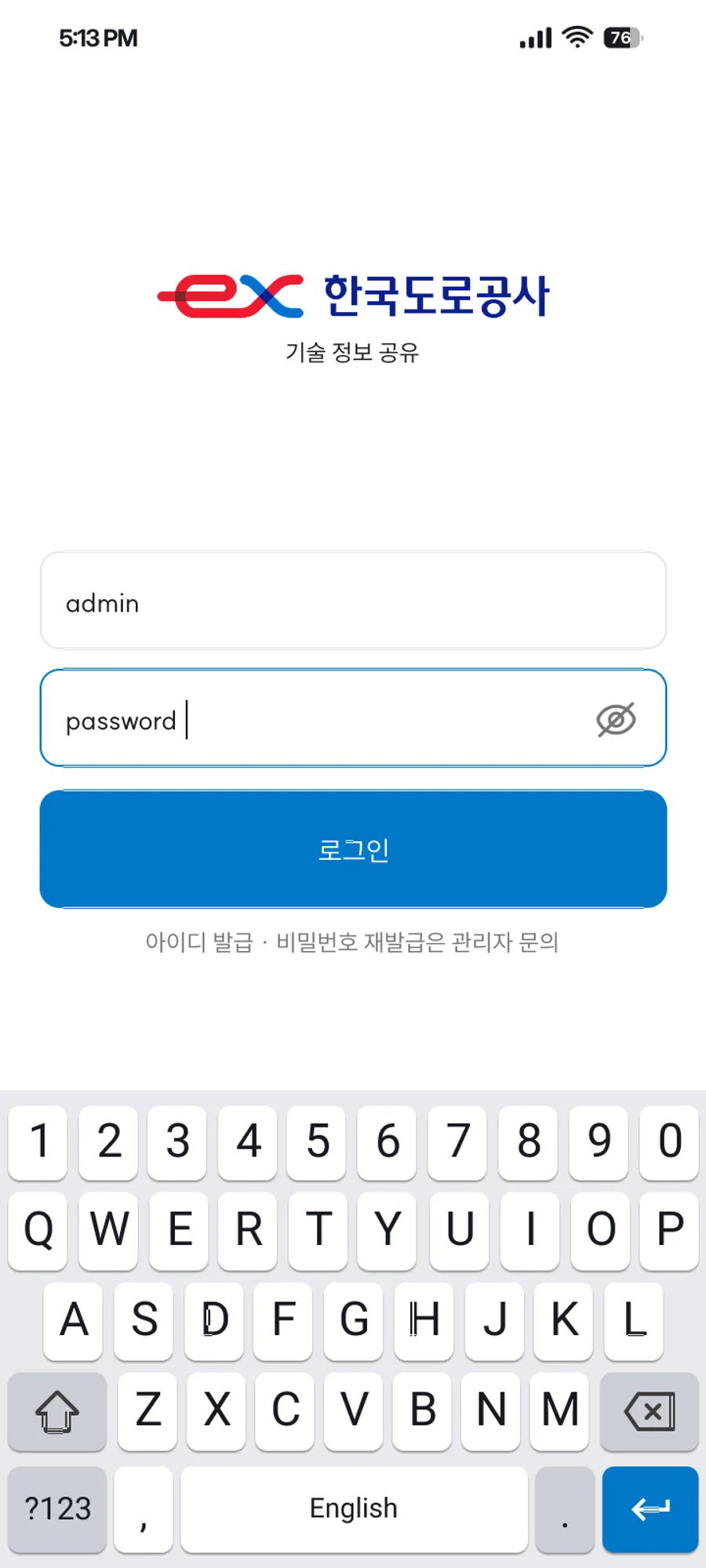Screen dimensions: 706x1568
Task: Tap the admin username field
Action: pos(353,601)
